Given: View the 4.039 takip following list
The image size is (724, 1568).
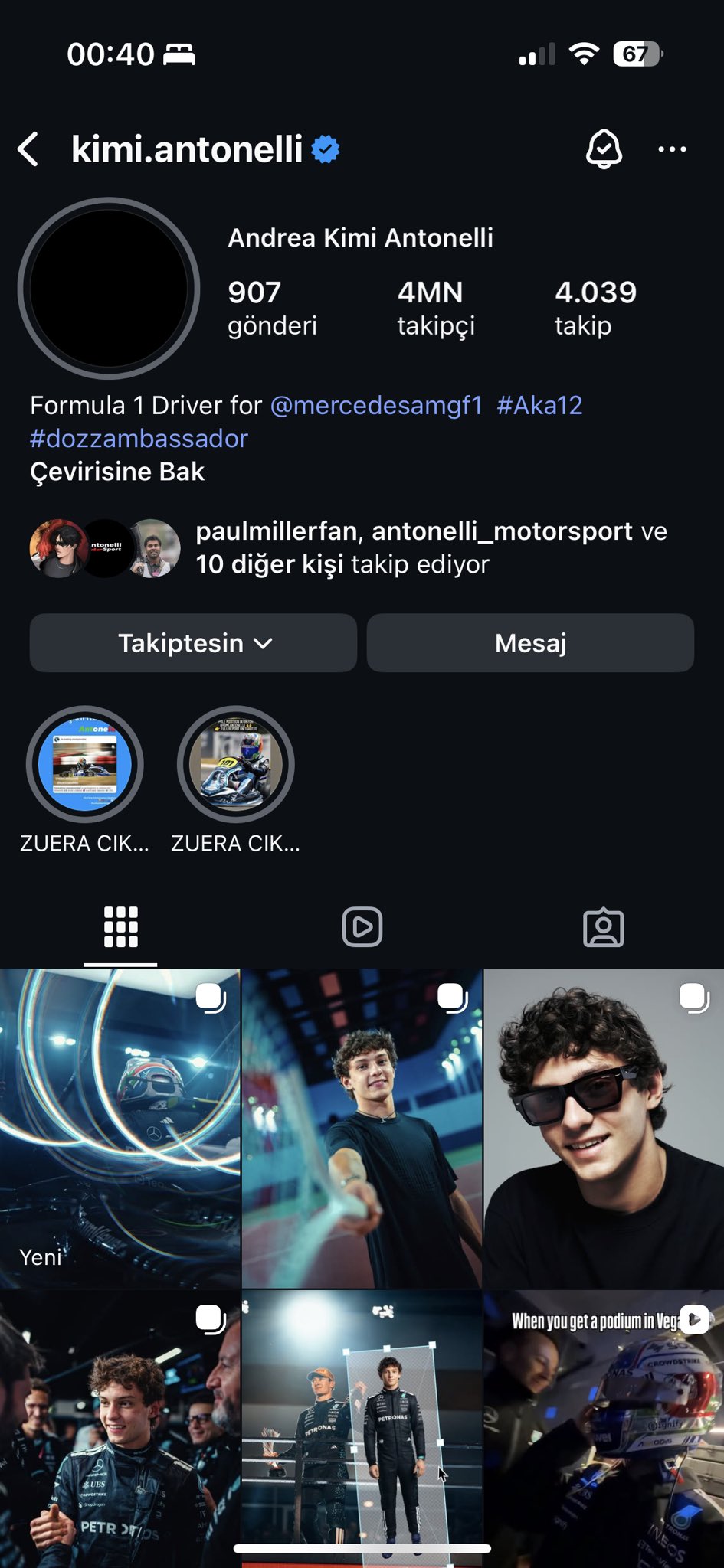Looking at the screenshot, I should [595, 307].
